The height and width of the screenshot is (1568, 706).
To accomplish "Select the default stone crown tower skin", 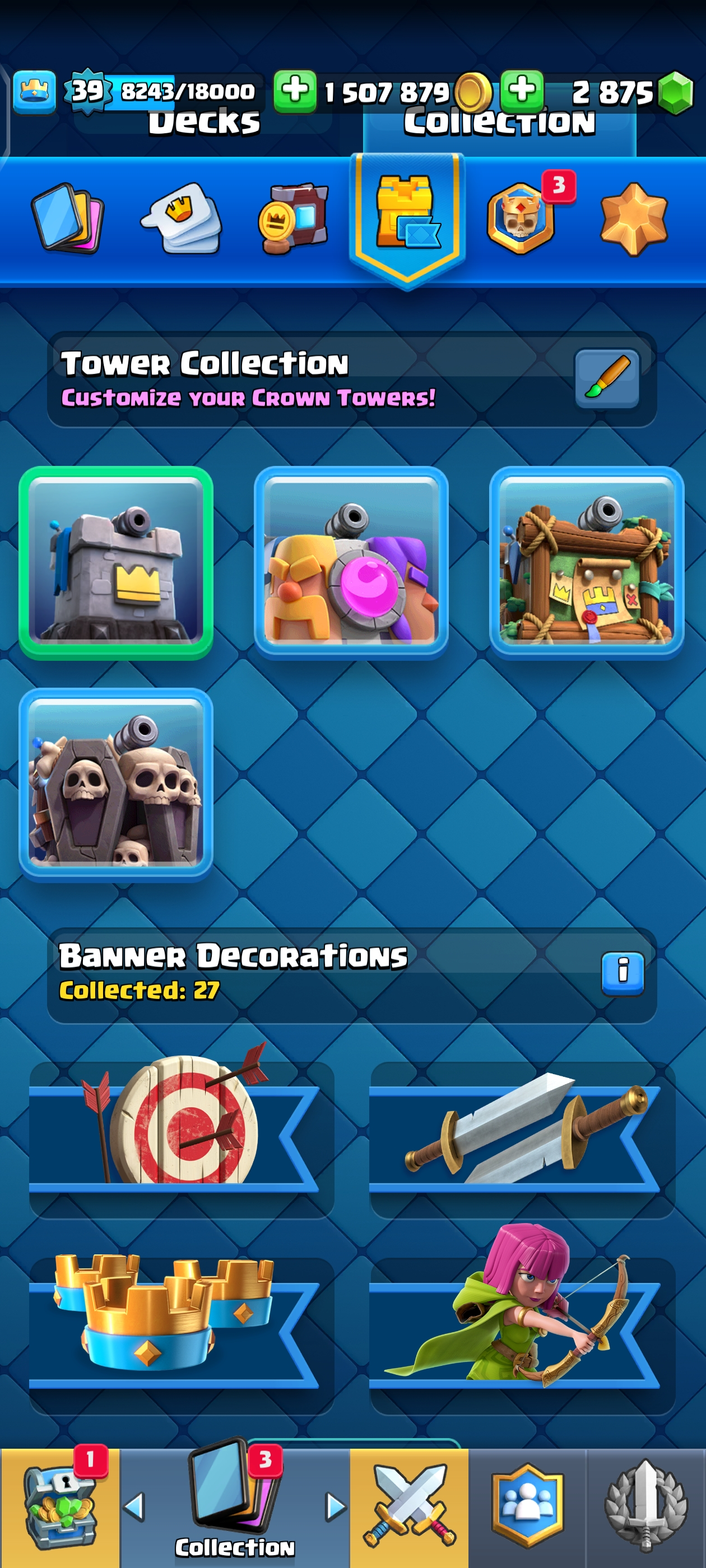I will pos(116,563).
